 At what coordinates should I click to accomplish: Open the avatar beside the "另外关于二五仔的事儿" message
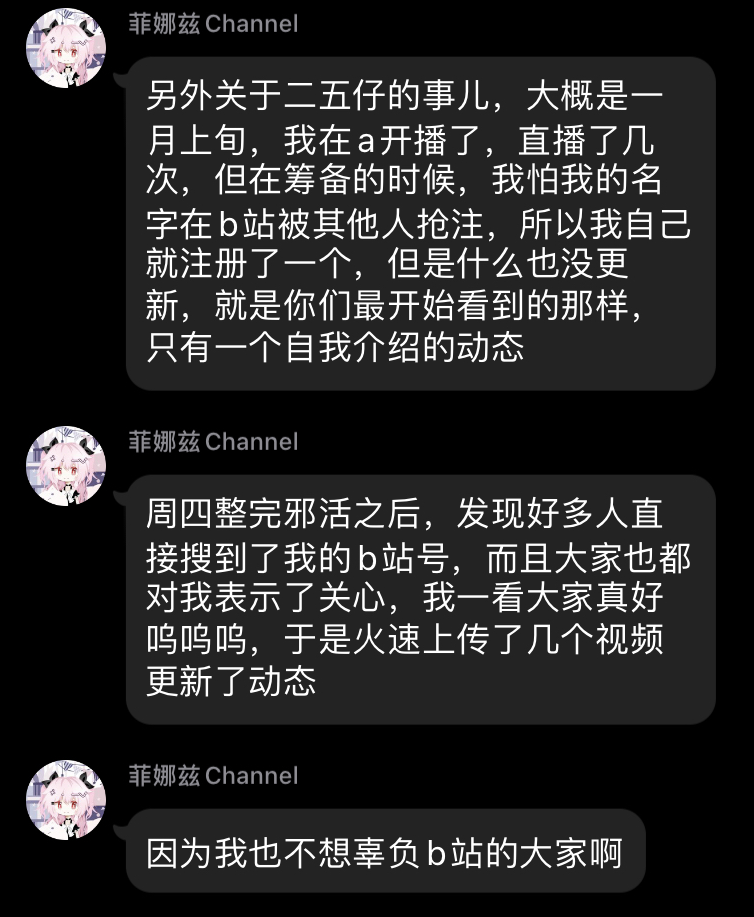pyautogui.click(x=66, y=50)
